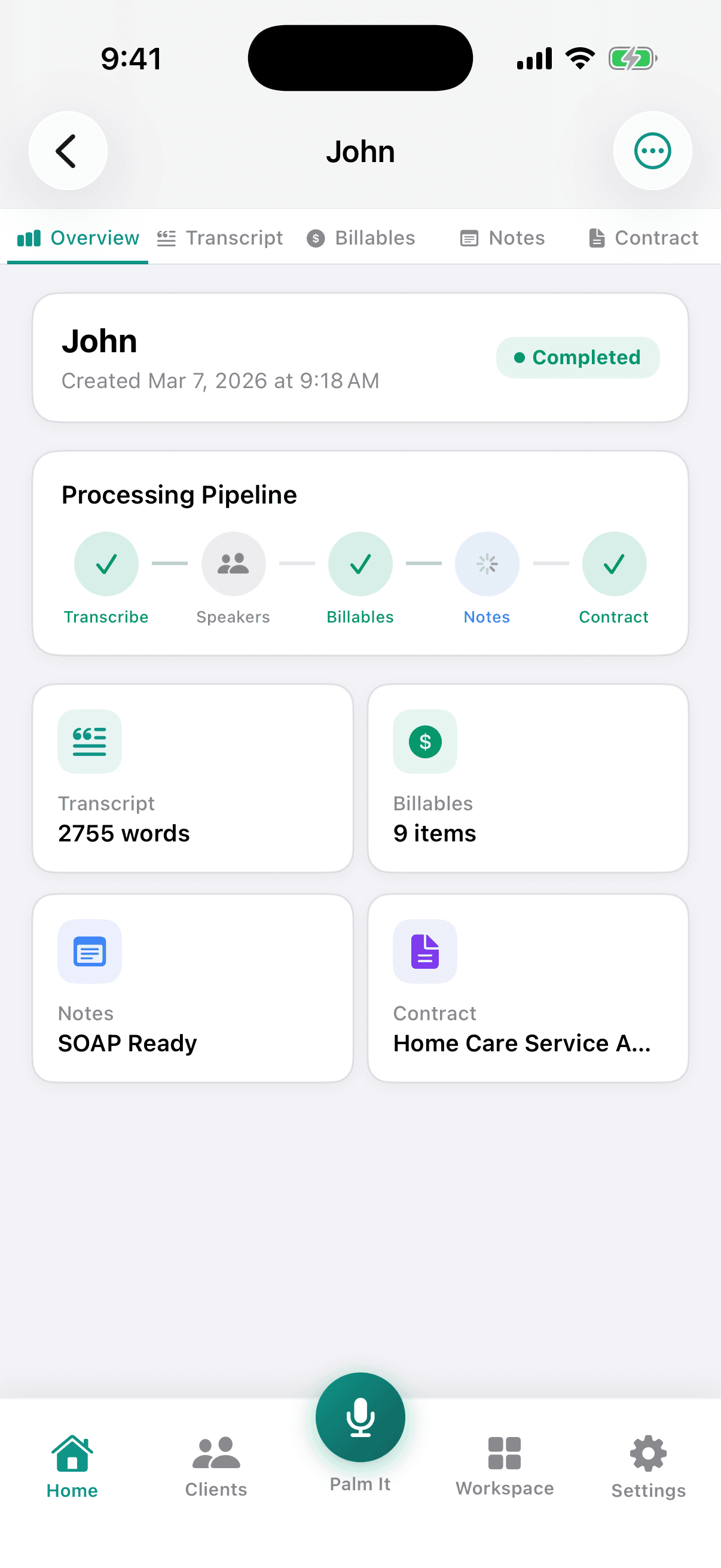Open the three-dot options menu

pyautogui.click(x=652, y=151)
